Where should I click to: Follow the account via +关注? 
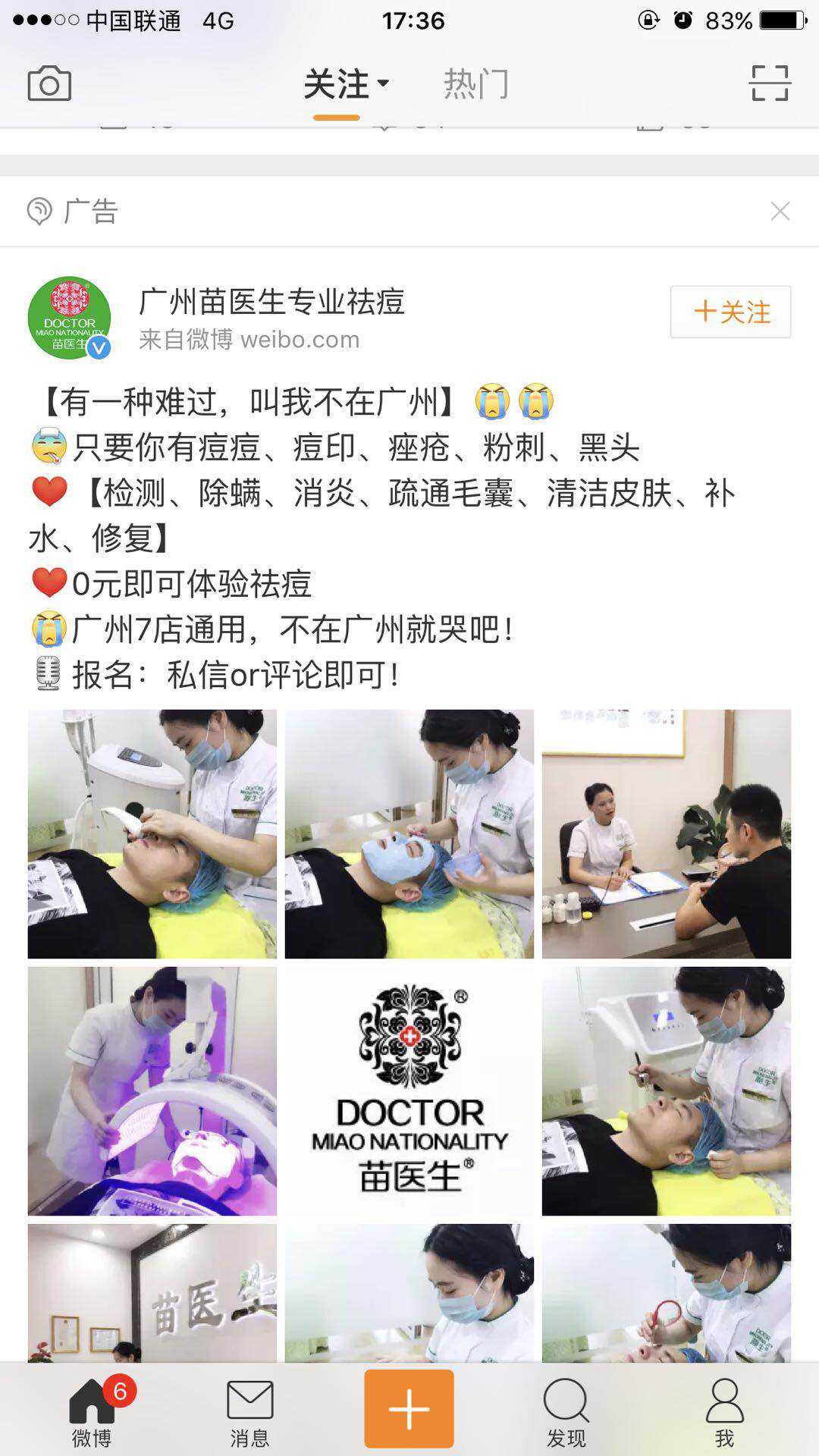pyautogui.click(x=730, y=313)
